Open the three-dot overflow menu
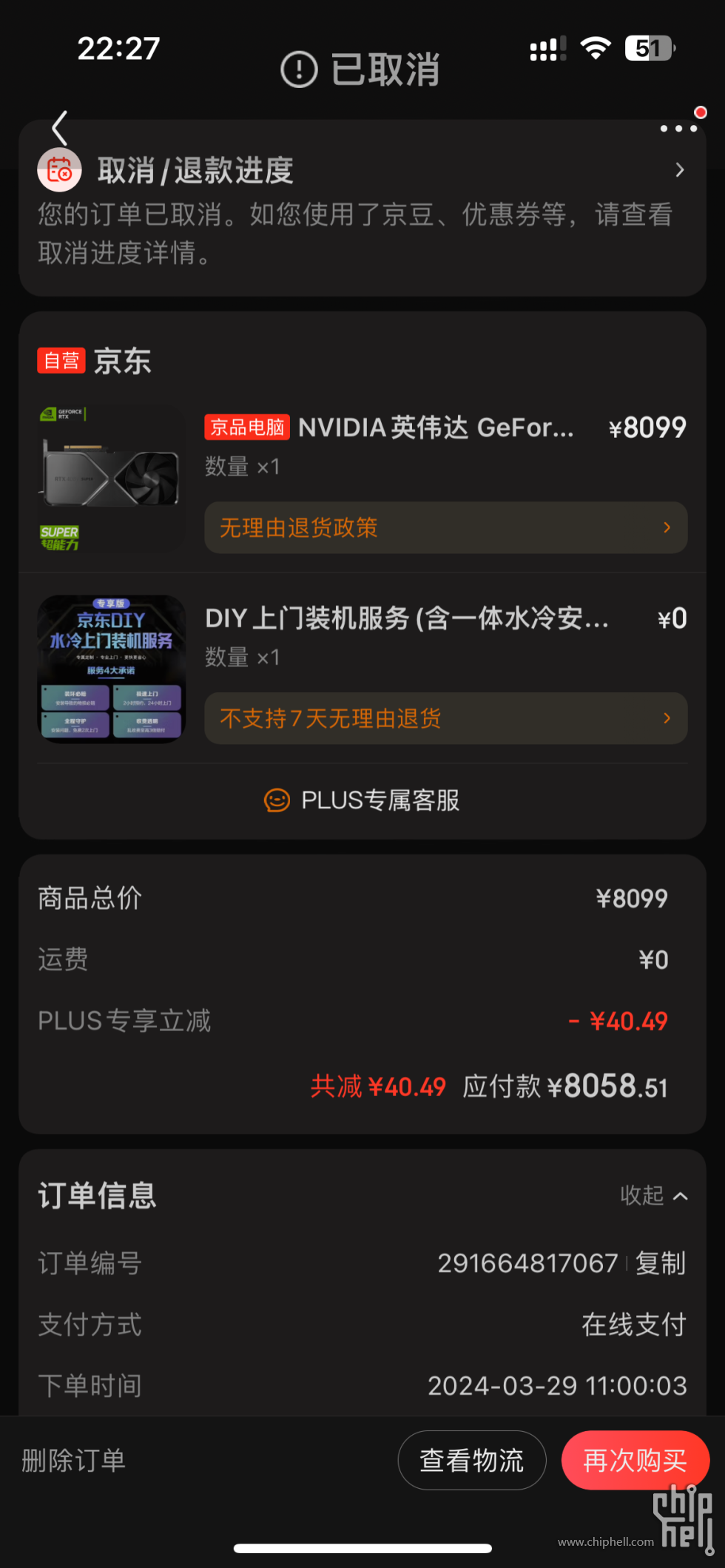The height and width of the screenshot is (1568, 725). coord(678,129)
